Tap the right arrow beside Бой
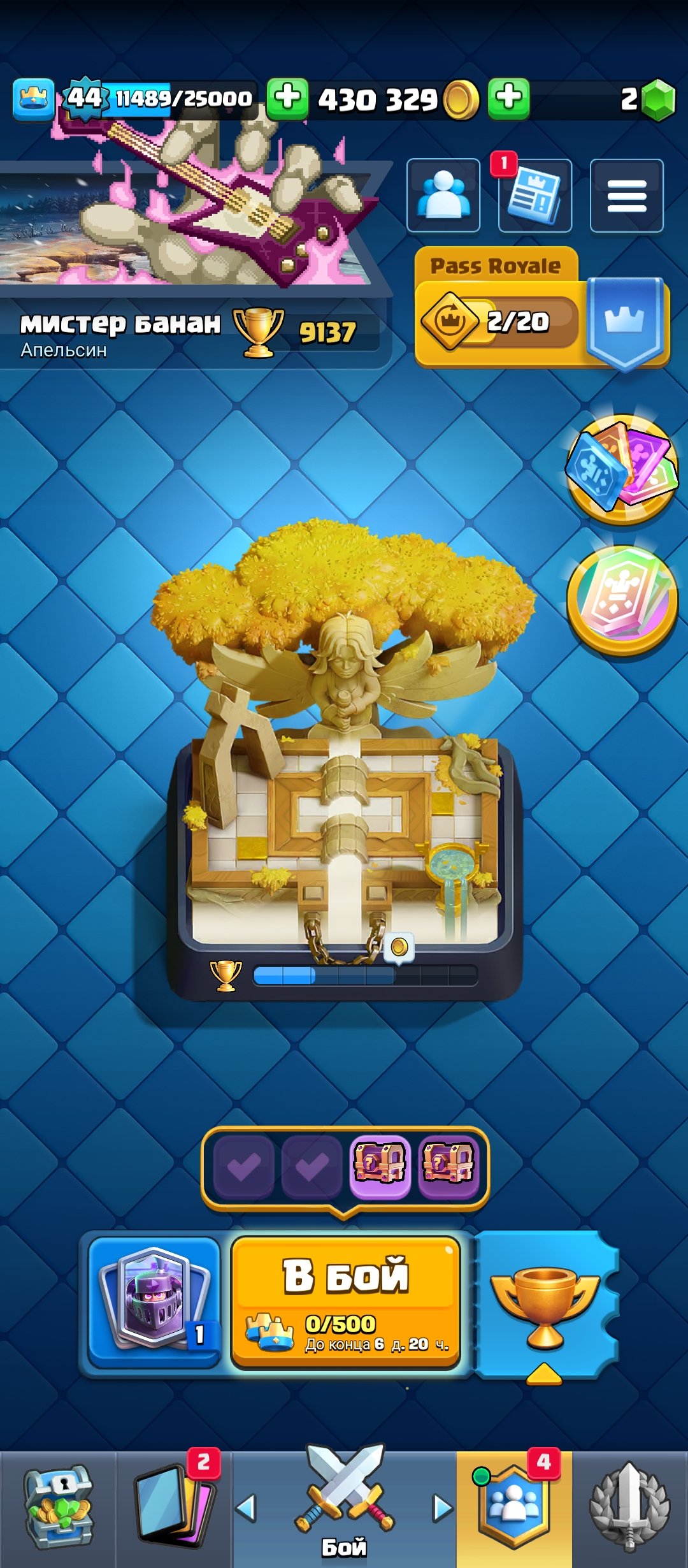Viewport: 688px width, 1568px height. coord(442,1508)
